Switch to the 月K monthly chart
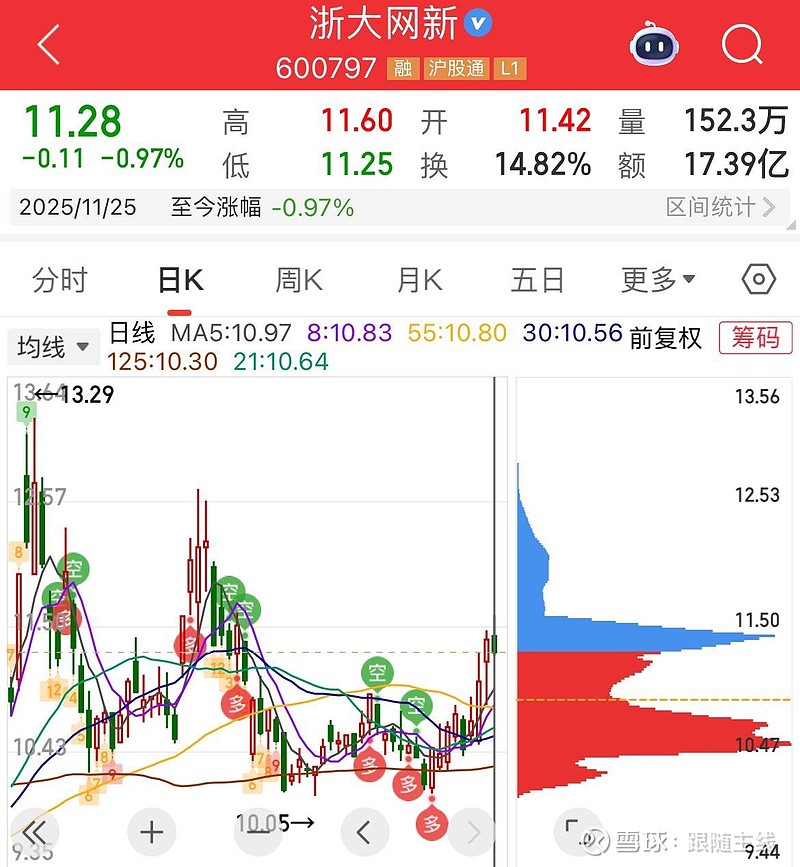Screen dimensions: 800x867 417,280
